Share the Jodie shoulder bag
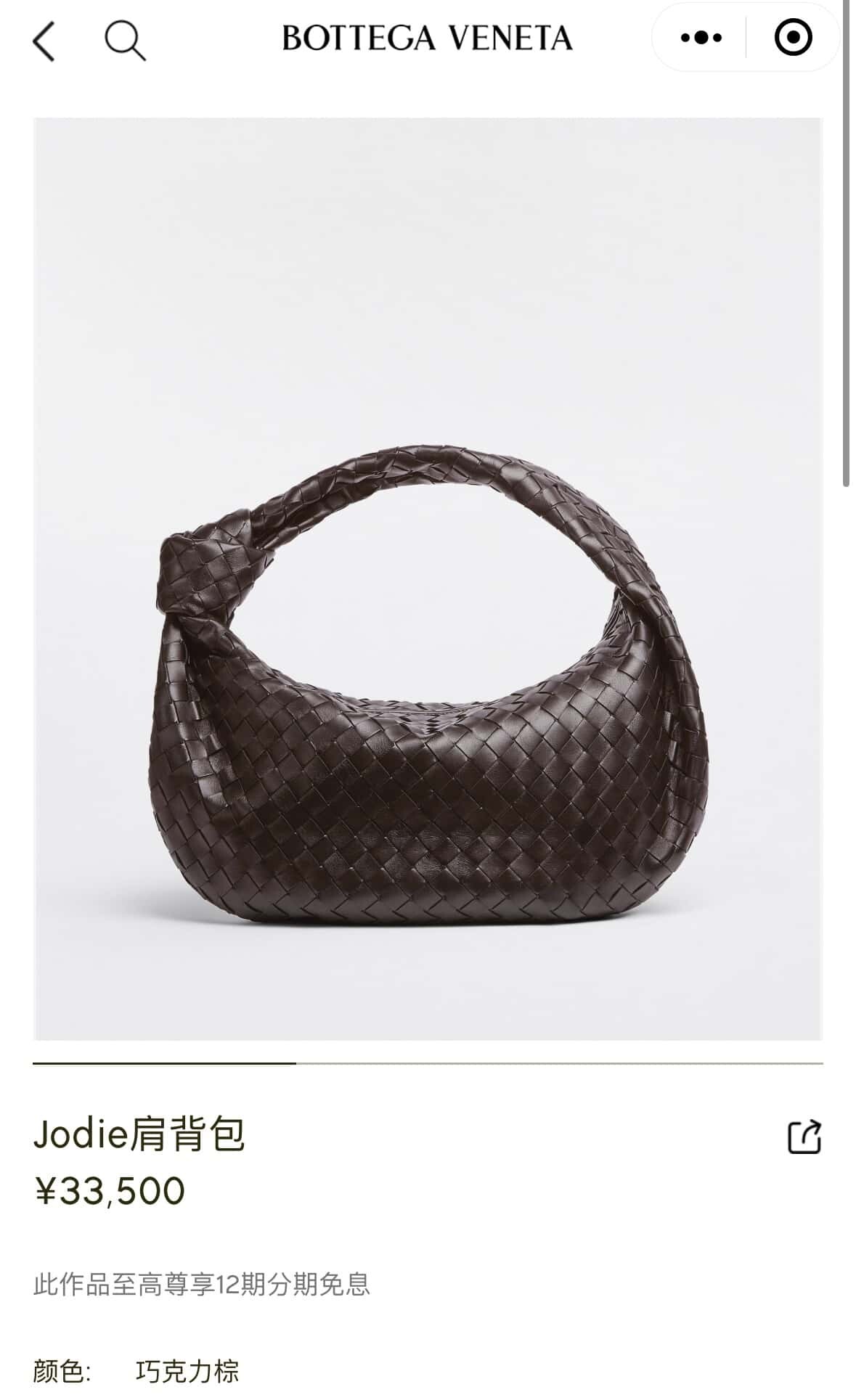This screenshot has height=1400, width=856. pyautogui.click(x=804, y=1137)
